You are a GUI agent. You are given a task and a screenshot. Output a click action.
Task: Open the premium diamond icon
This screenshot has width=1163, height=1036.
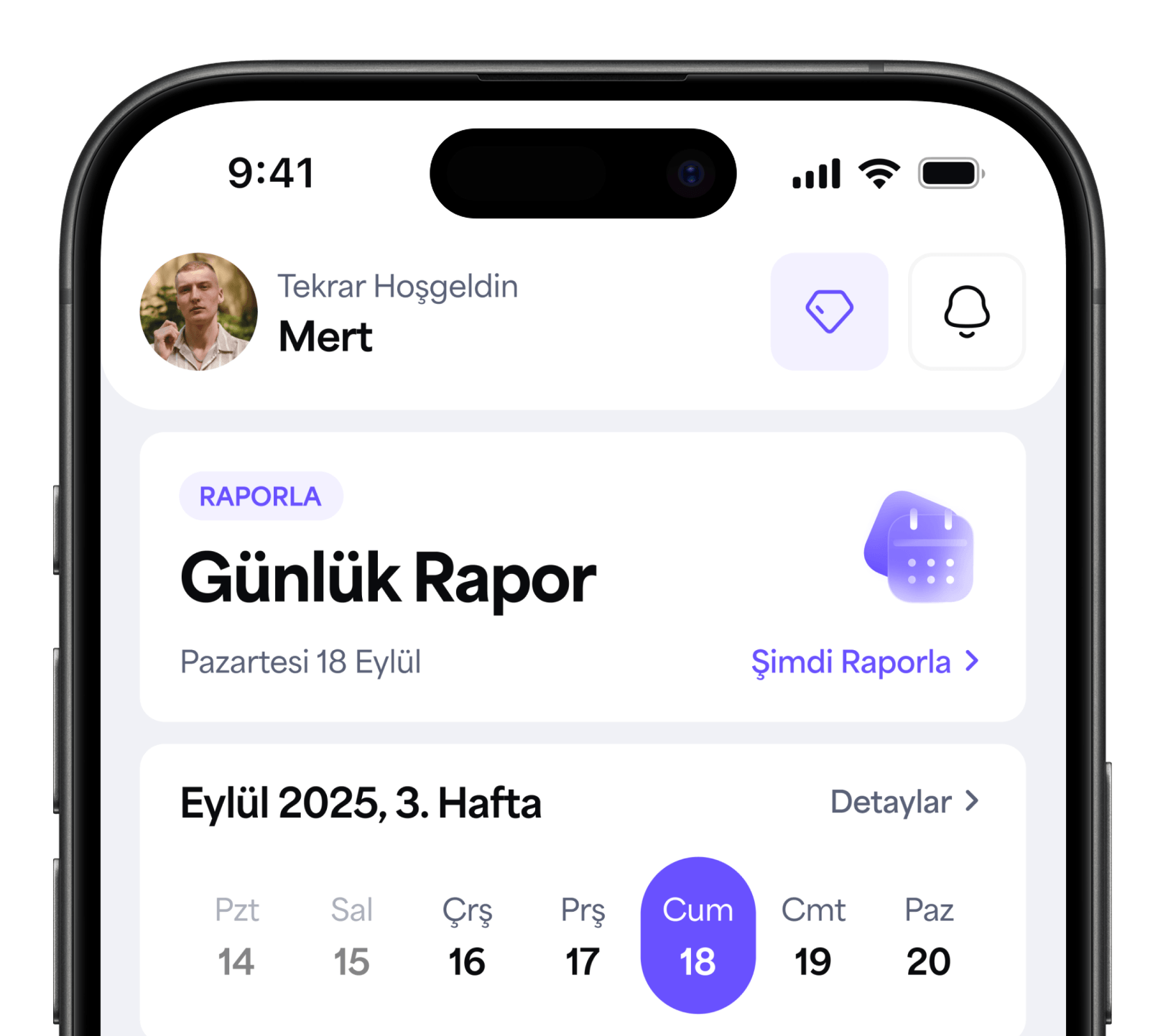coord(829,312)
